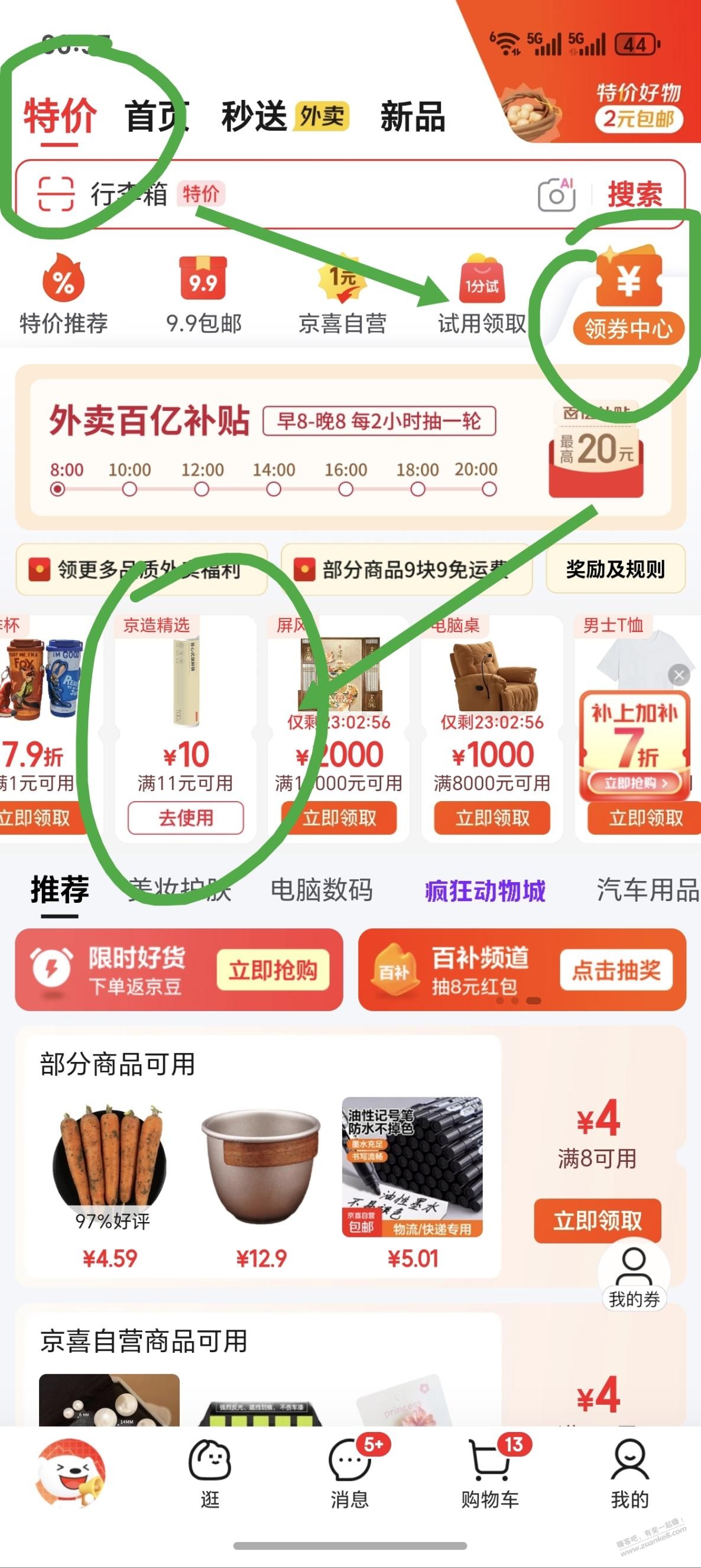
Task: Open 京喜自营 shortcut
Action: [x=342, y=295]
